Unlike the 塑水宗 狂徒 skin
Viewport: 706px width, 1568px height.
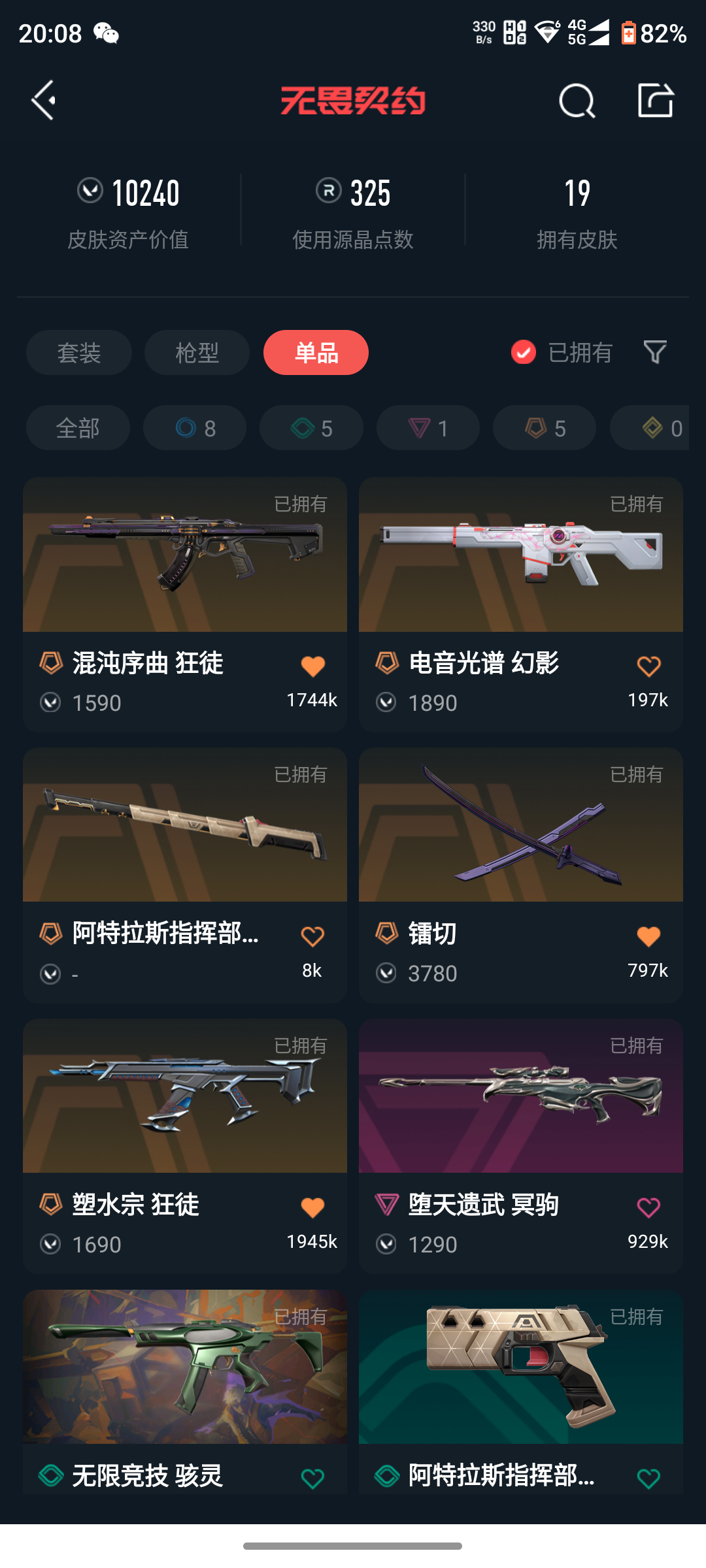[x=312, y=1207]
